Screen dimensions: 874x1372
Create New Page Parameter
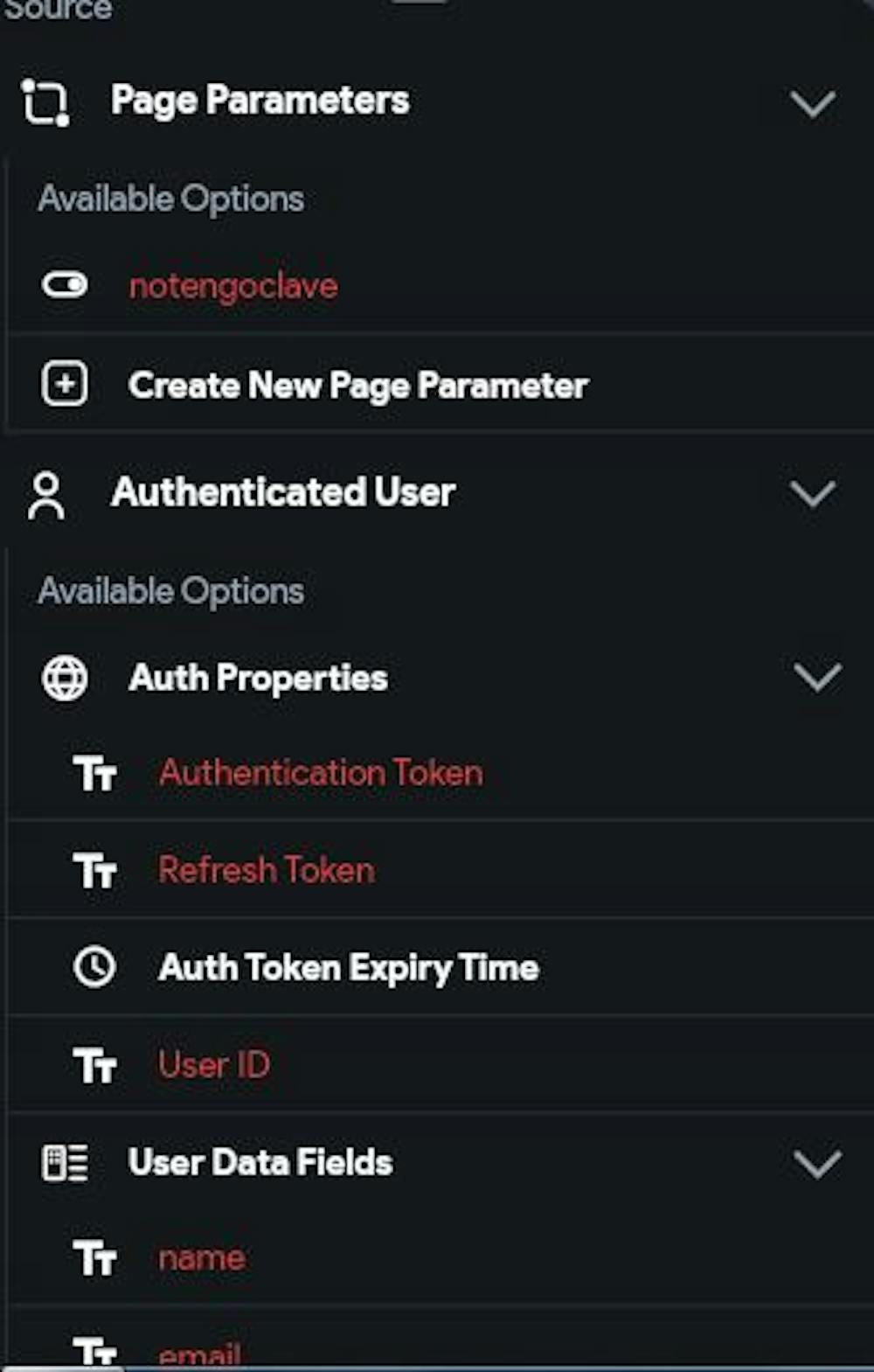coord(357,386)
